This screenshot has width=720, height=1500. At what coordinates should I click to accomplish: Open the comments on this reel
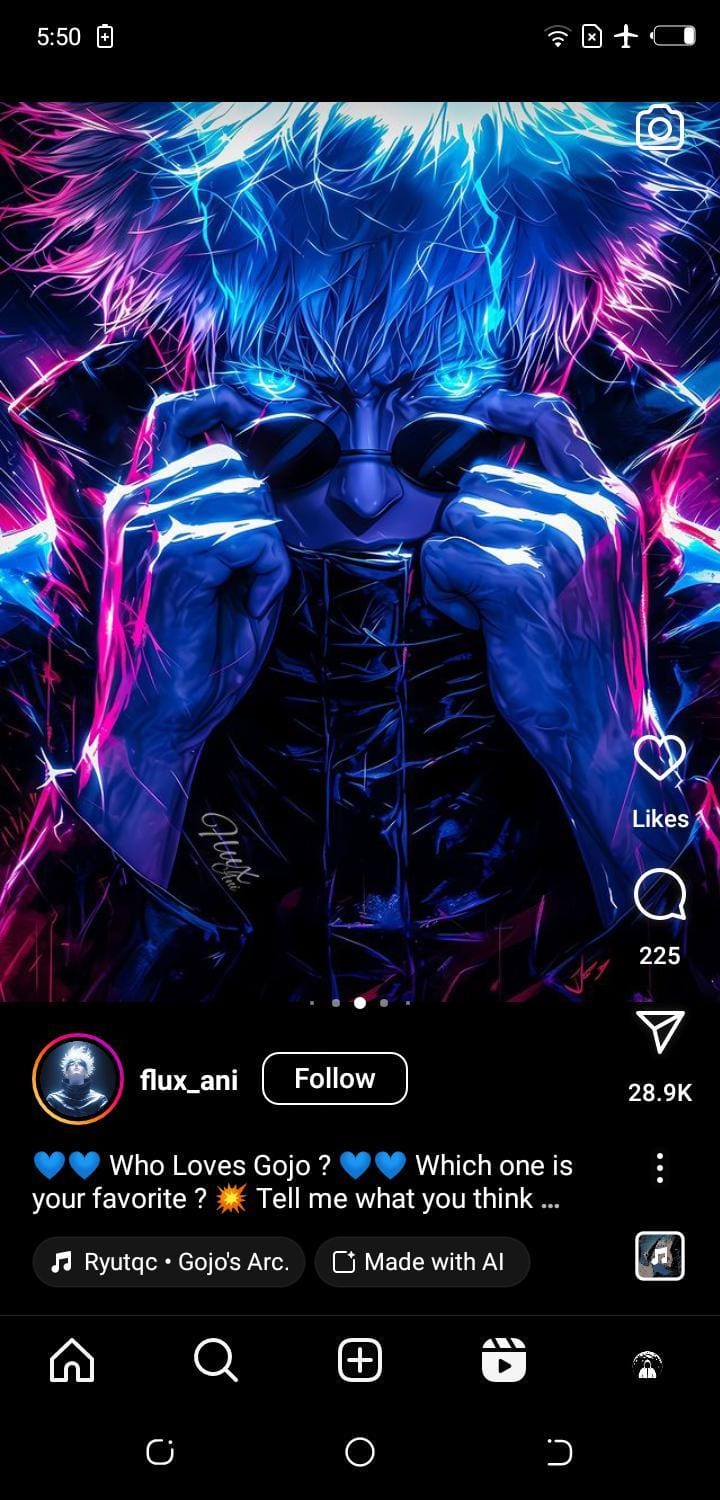(x=660, y=895)
